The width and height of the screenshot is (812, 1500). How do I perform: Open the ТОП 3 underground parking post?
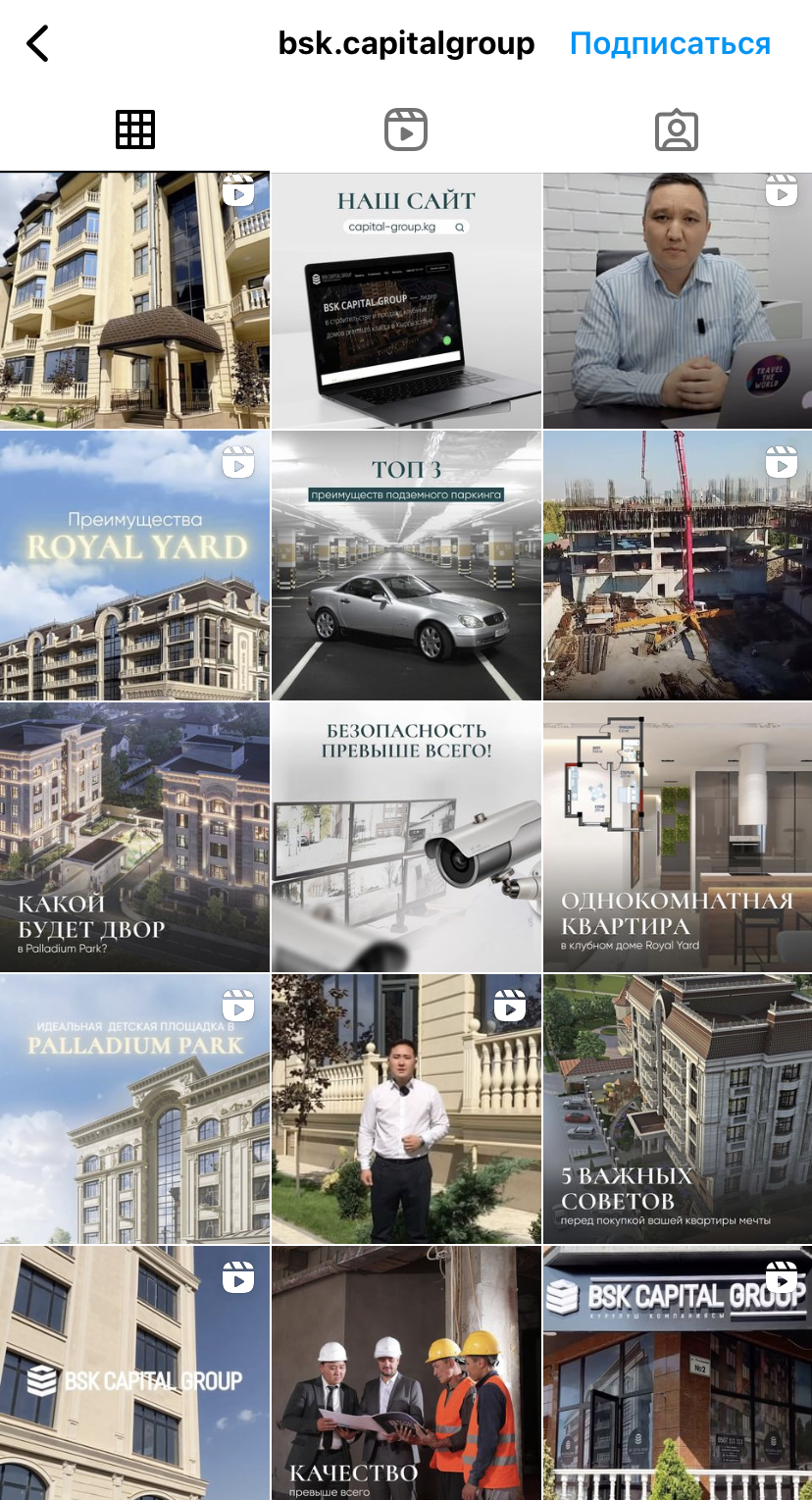tap(406, 566)
